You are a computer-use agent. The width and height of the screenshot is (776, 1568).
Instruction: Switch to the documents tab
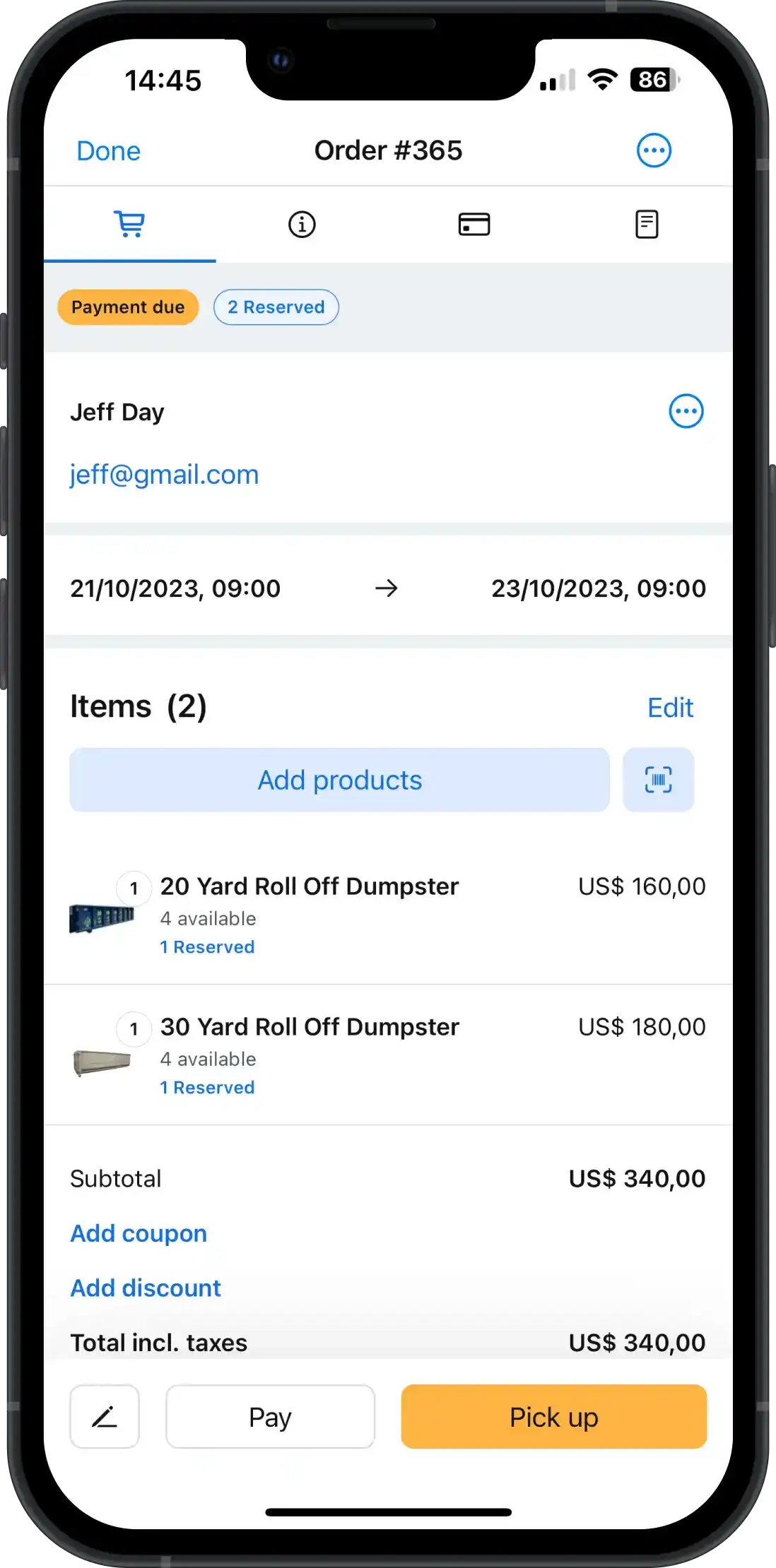tap(646, 225)
